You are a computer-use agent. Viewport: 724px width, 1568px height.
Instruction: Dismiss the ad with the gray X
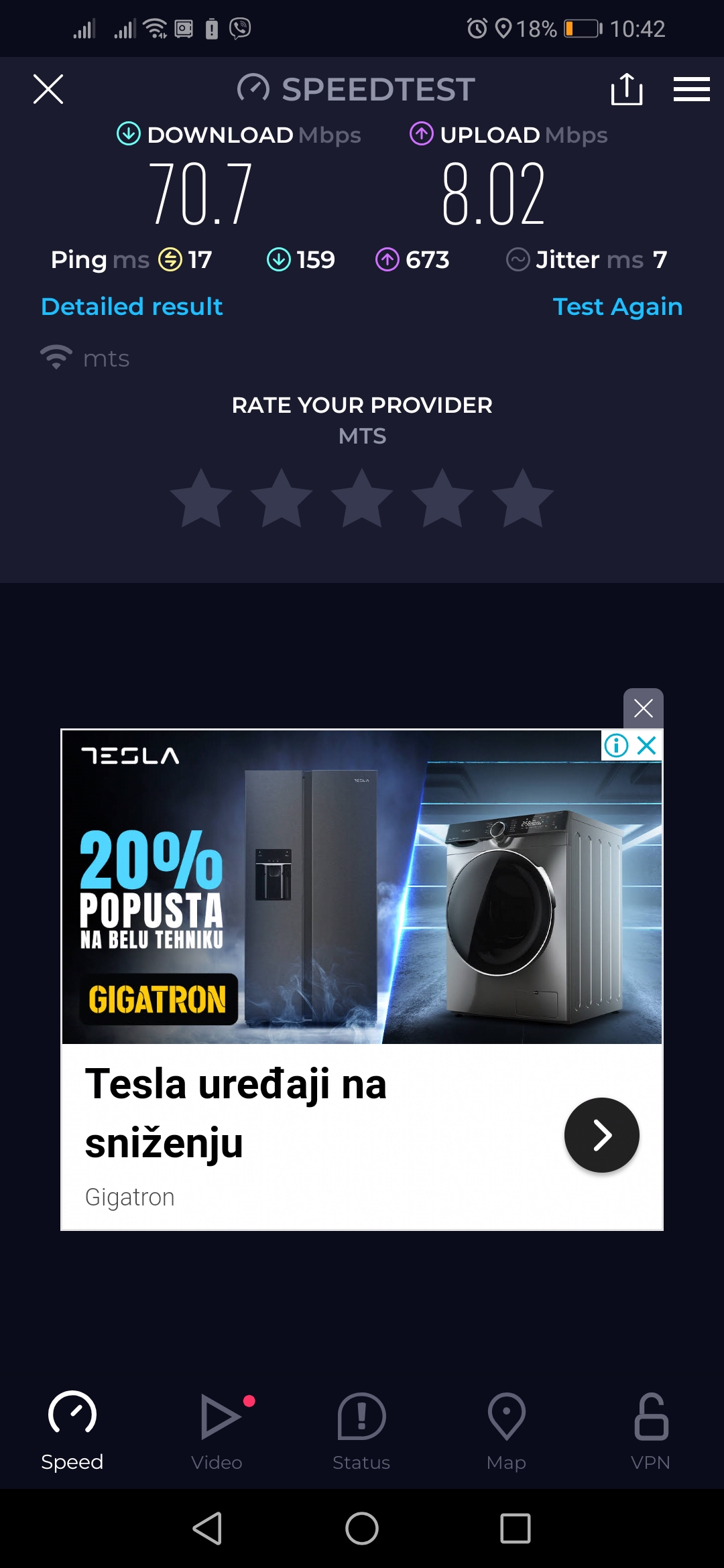tap(643, 708)
